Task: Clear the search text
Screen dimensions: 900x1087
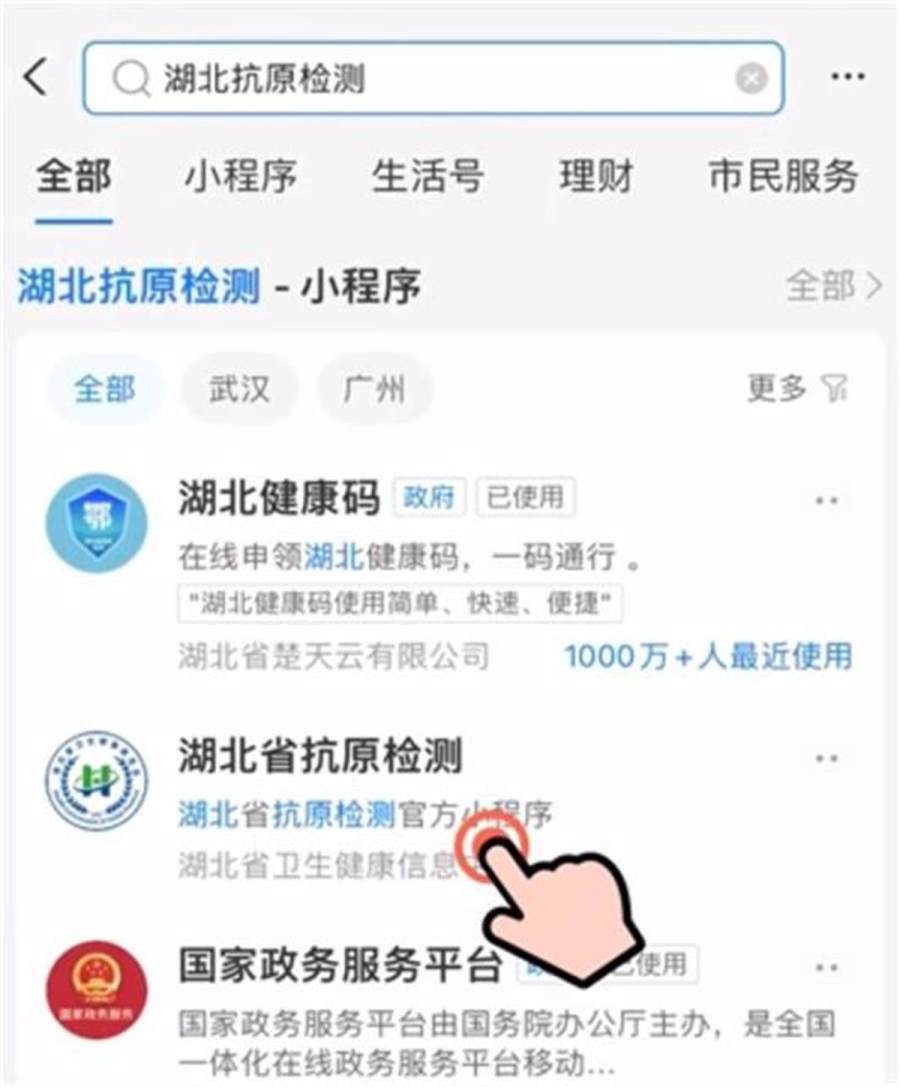Action: [x=751, y=79]
